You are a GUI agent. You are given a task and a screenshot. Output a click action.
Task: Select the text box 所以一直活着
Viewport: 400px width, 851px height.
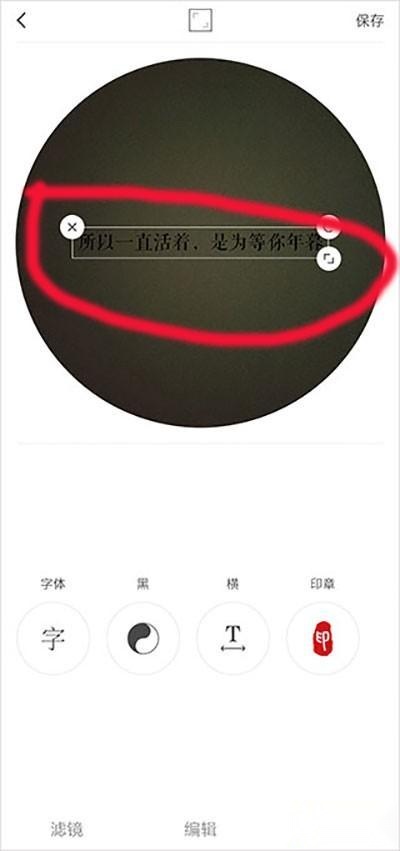click(200, 242)
